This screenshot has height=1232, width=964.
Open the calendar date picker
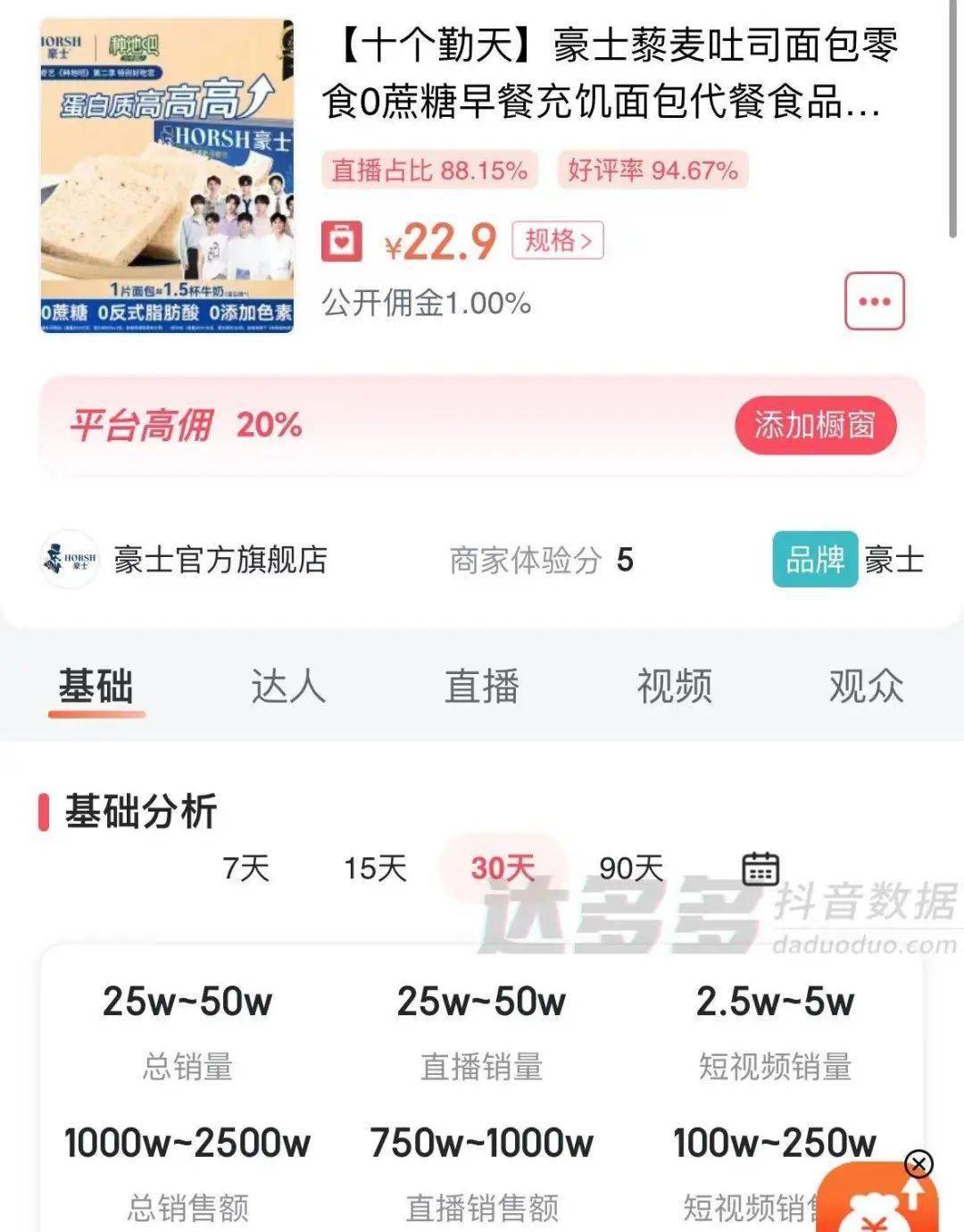click(x=760, y=868)
